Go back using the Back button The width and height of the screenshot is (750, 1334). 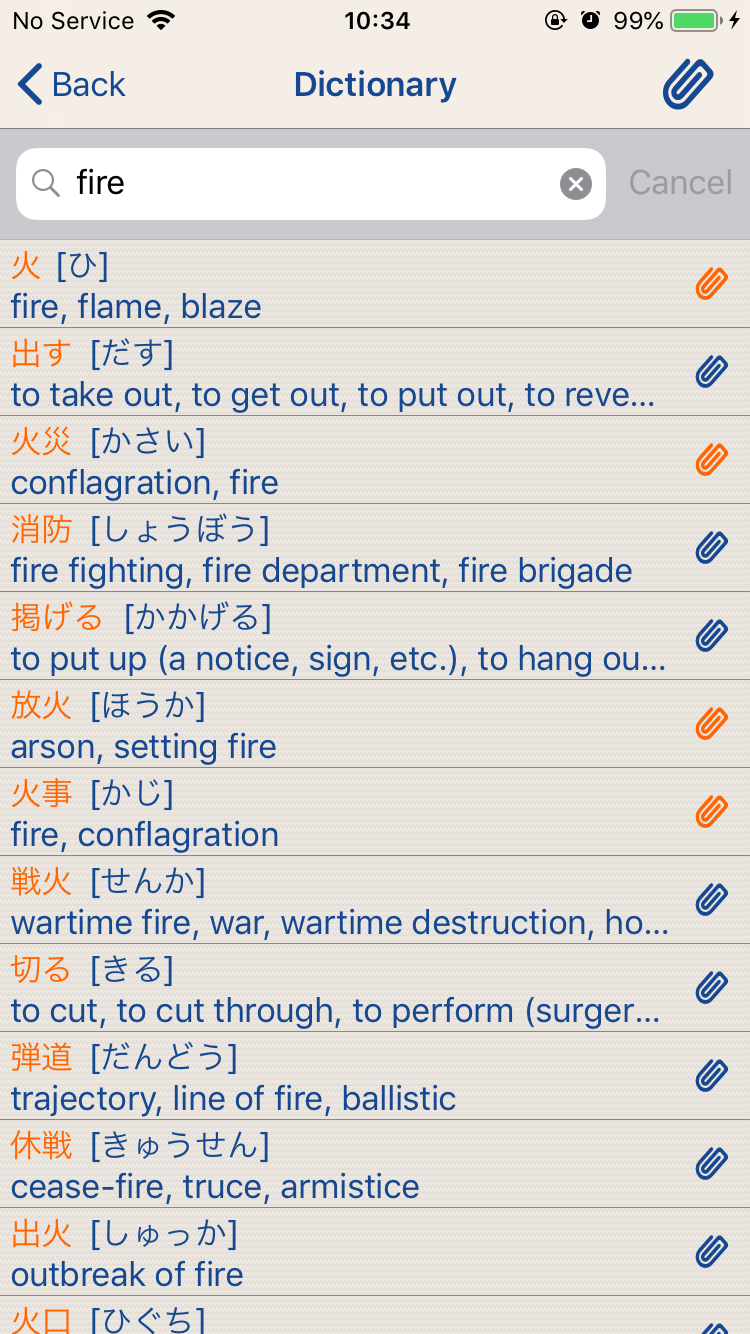pyautogui.click(x=72, y=85)
